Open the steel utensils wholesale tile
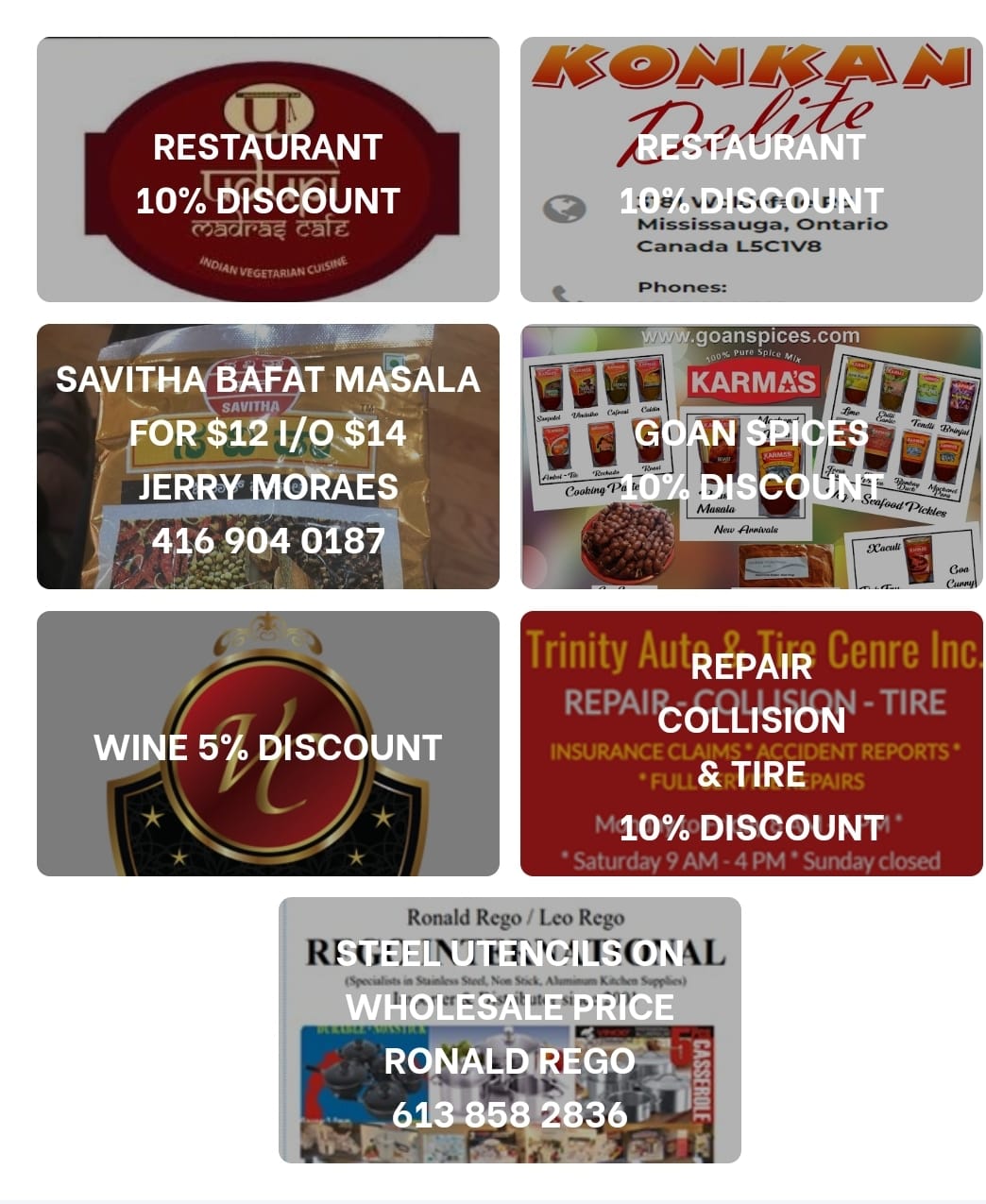986x1204 pixels. pos(509,1030)
